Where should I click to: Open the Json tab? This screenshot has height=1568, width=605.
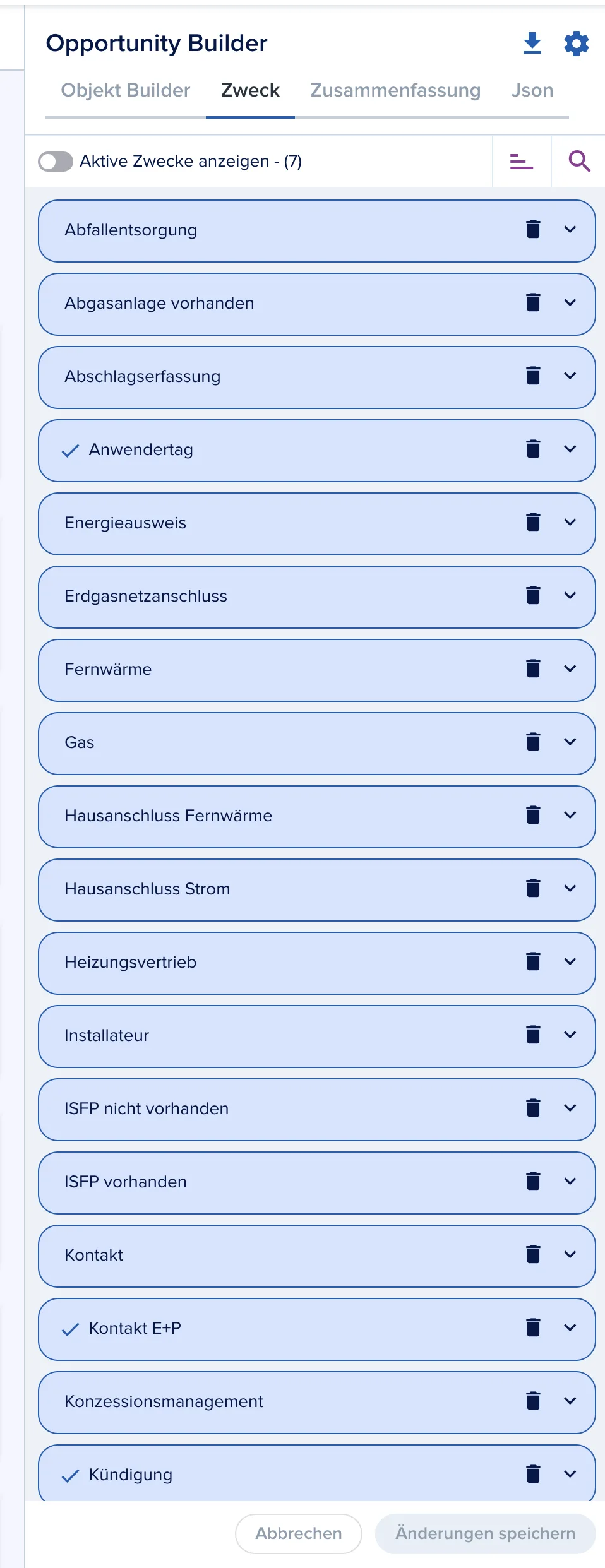tap(532, 90)
